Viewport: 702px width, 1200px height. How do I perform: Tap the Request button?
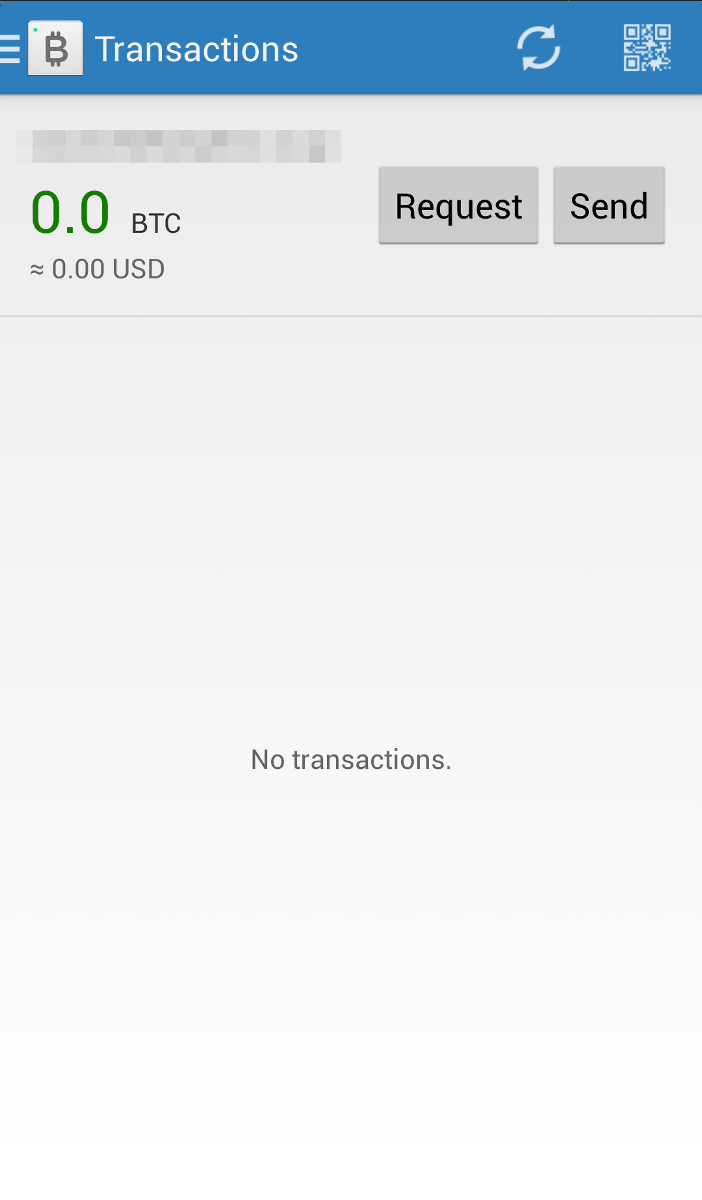tap(458, 205)
